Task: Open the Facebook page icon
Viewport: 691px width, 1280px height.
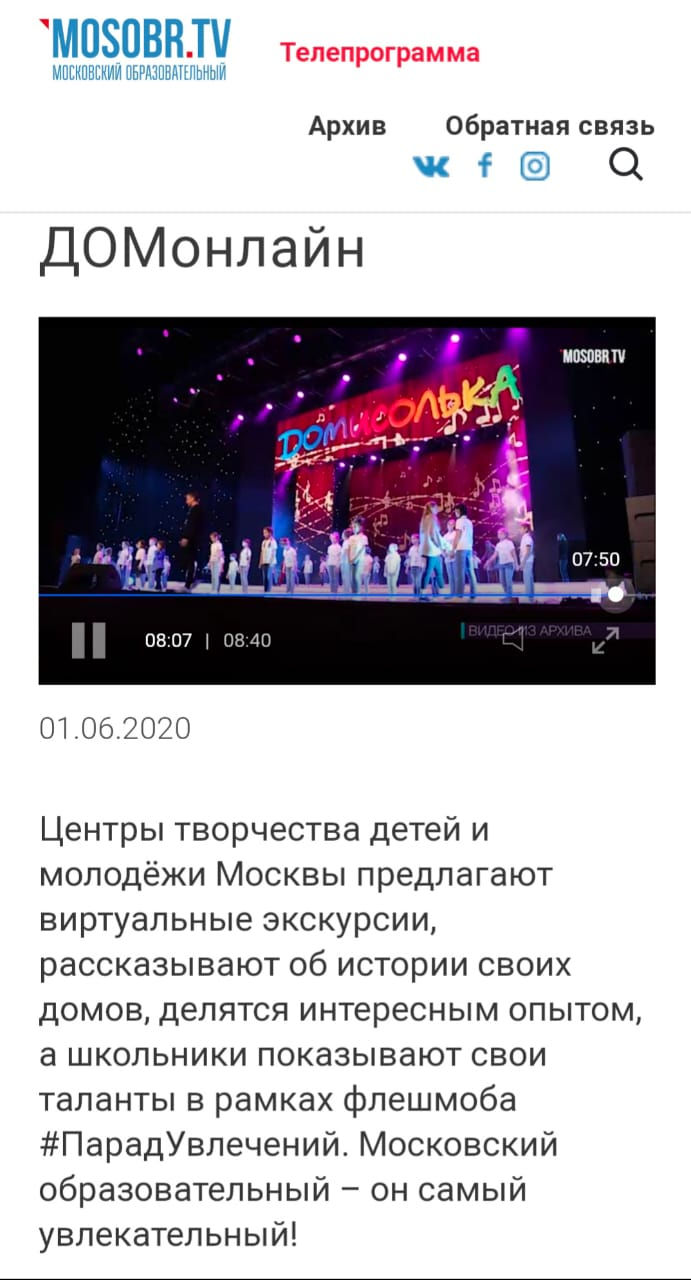Action: [485, 165]
